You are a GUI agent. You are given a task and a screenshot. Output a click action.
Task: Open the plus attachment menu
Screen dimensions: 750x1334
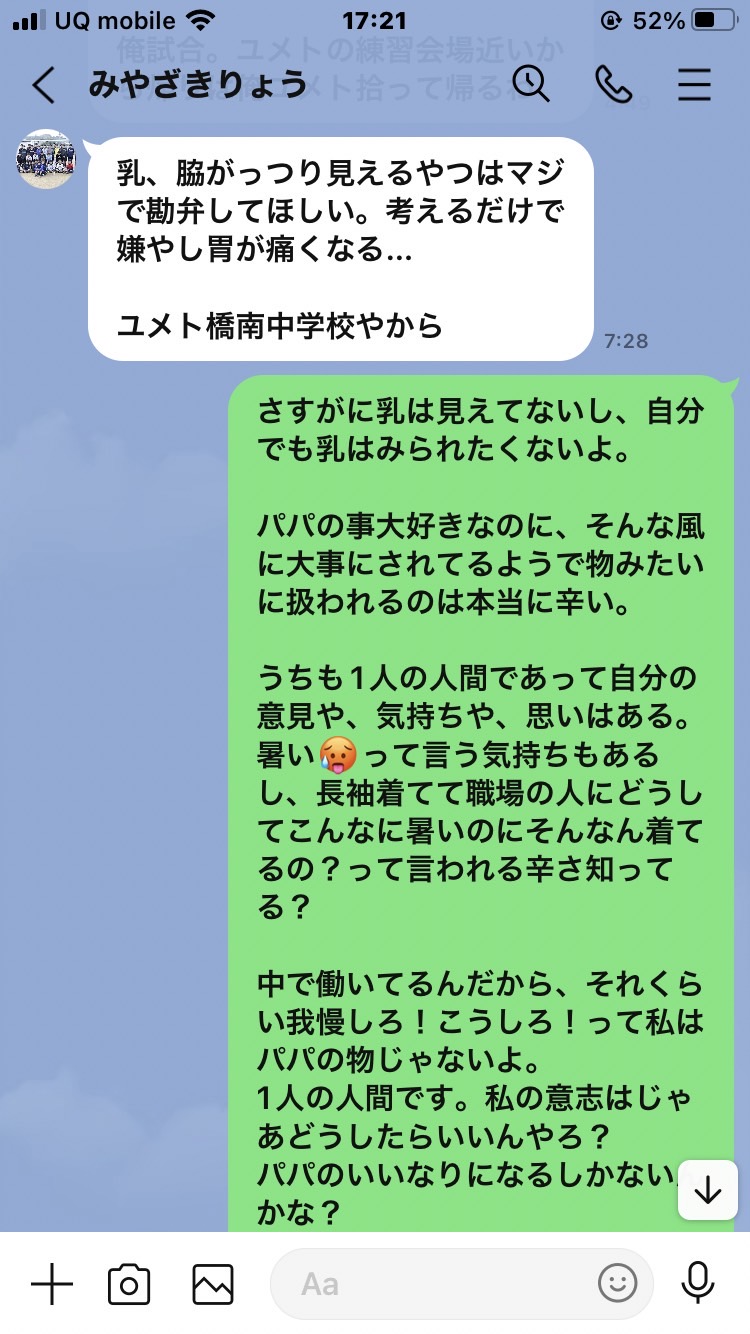tap(51, 1284)
